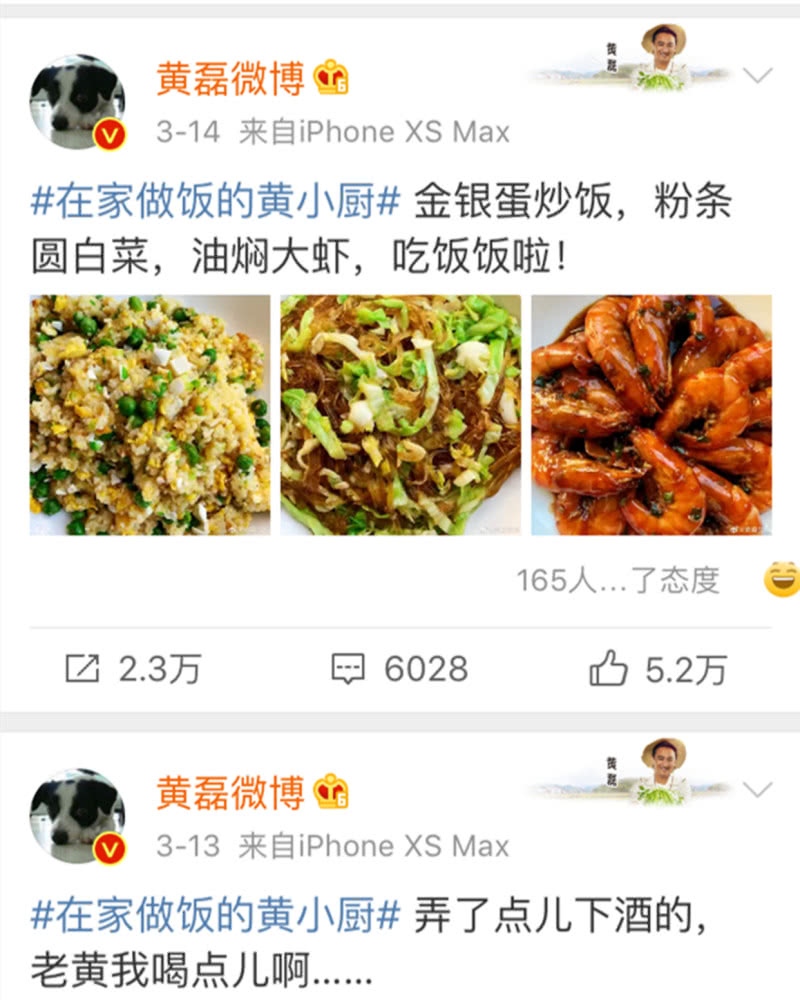
Task: Expand the chevron menu on the 3-13 post
Action: point(759,790)
